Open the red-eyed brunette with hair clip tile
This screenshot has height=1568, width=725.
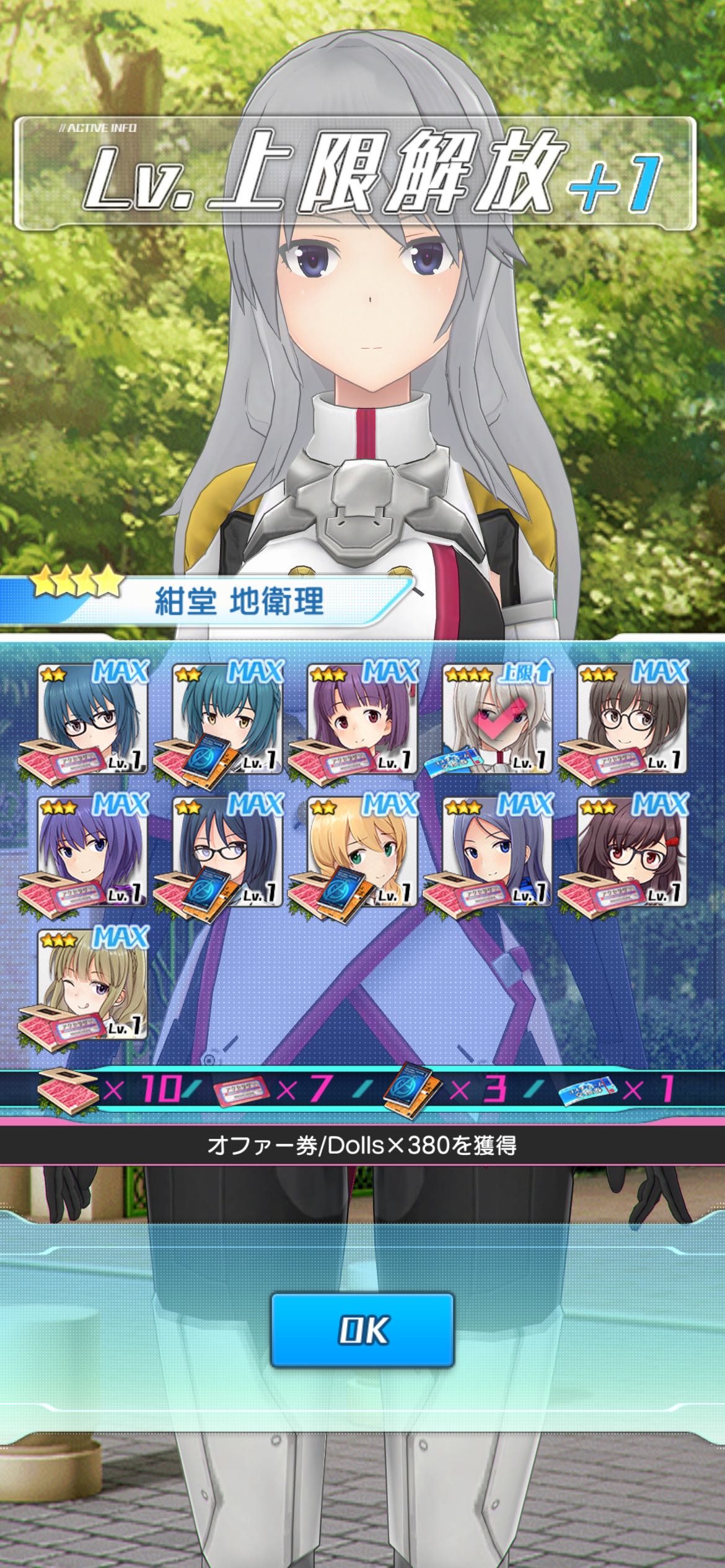point(633,852)
